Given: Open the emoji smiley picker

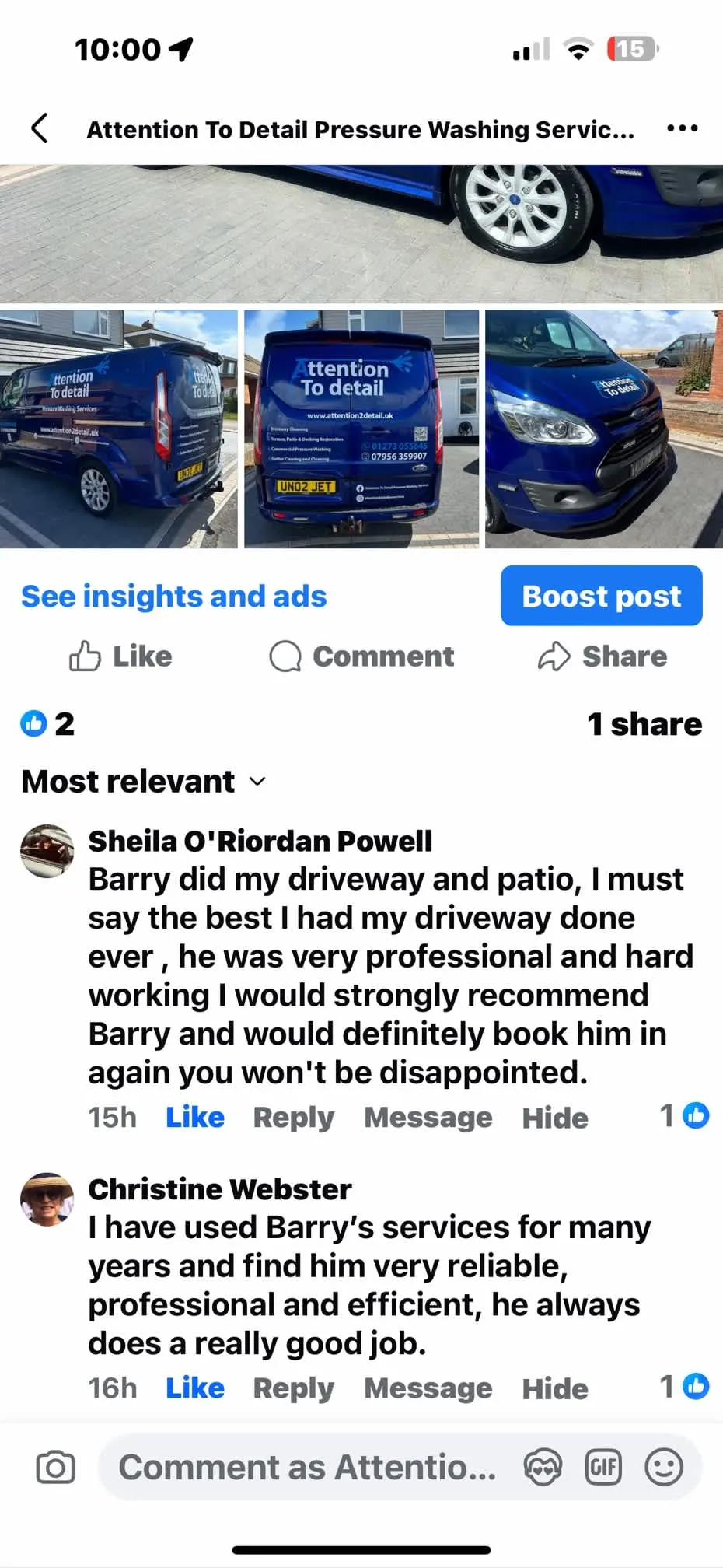Looking at the screenshot, I should pyautogui.click(x=664, y=1468).
